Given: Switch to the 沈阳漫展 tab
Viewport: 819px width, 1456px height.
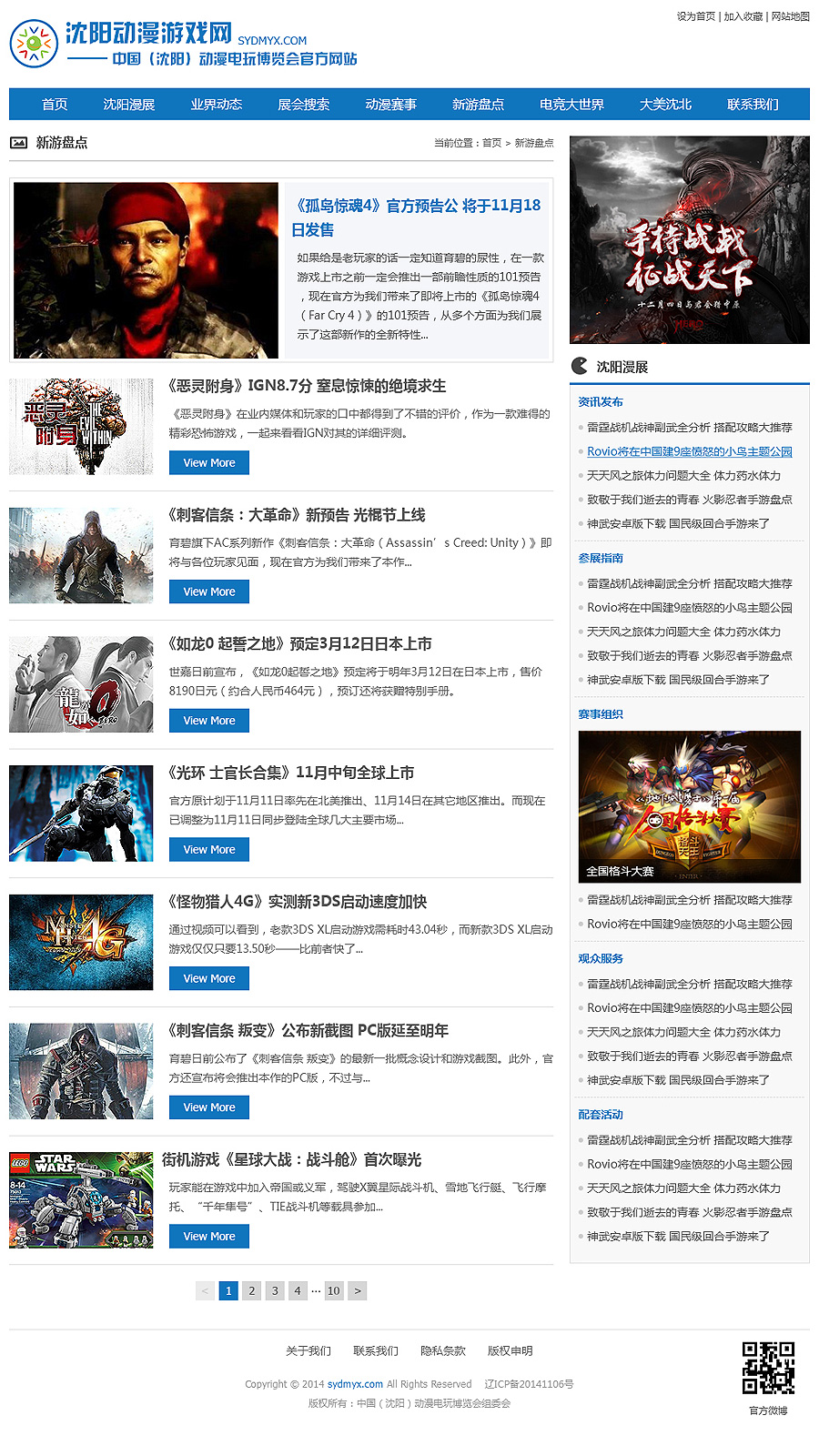Looking at the screenshot, I should click(x=128, y=105).
